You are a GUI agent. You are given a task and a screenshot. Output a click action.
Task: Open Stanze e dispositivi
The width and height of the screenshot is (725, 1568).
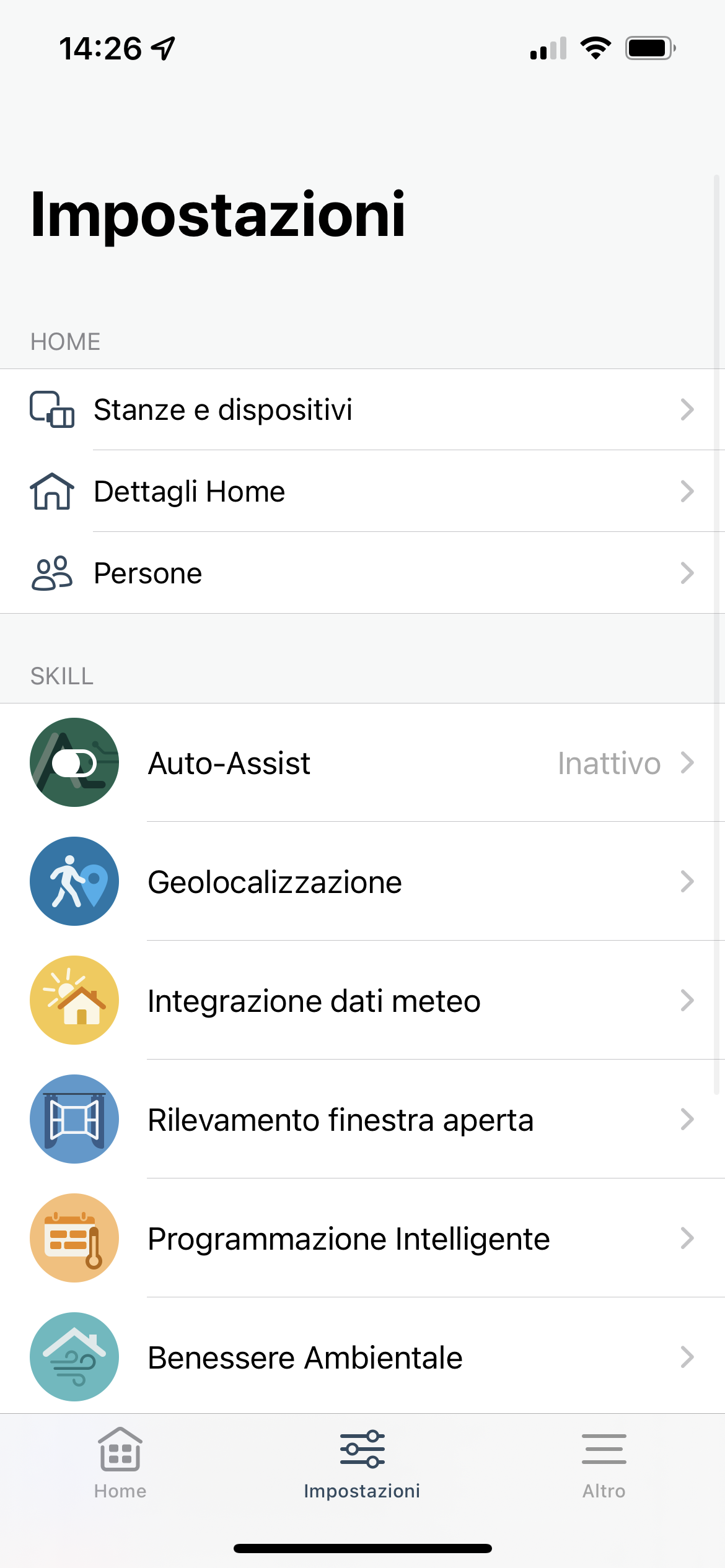(x=362, y=409)
